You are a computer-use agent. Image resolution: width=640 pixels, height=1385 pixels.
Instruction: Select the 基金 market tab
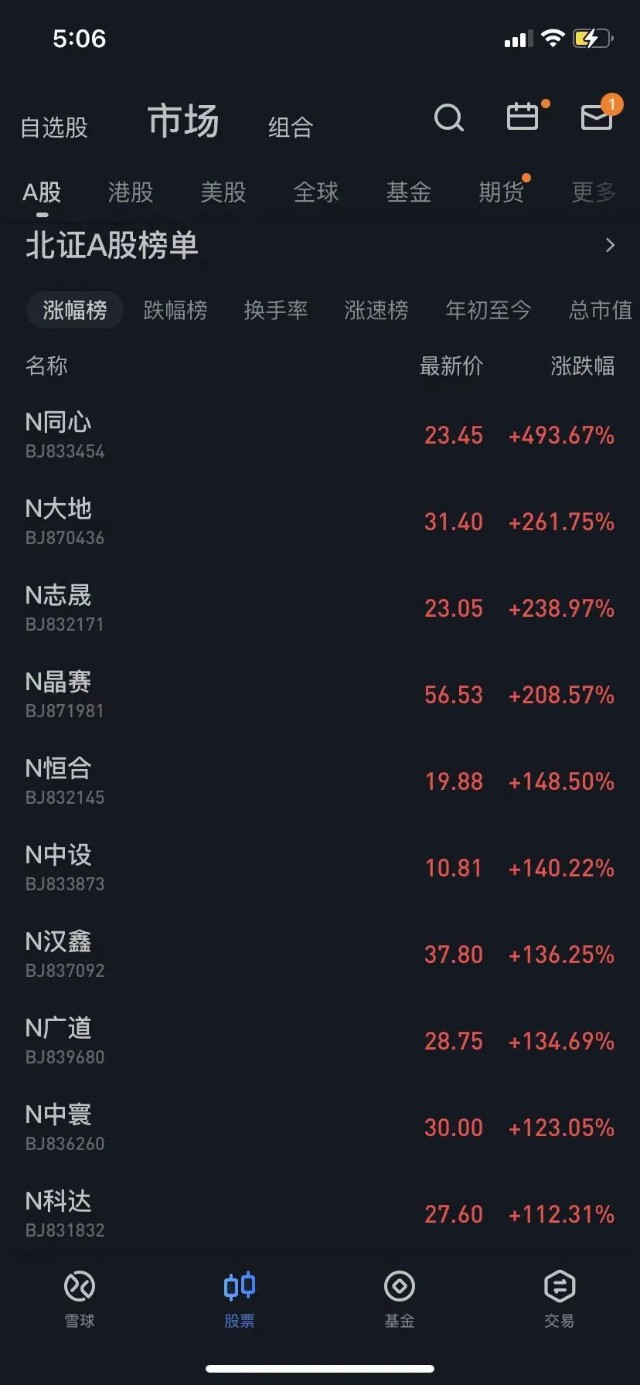(409, 192)
